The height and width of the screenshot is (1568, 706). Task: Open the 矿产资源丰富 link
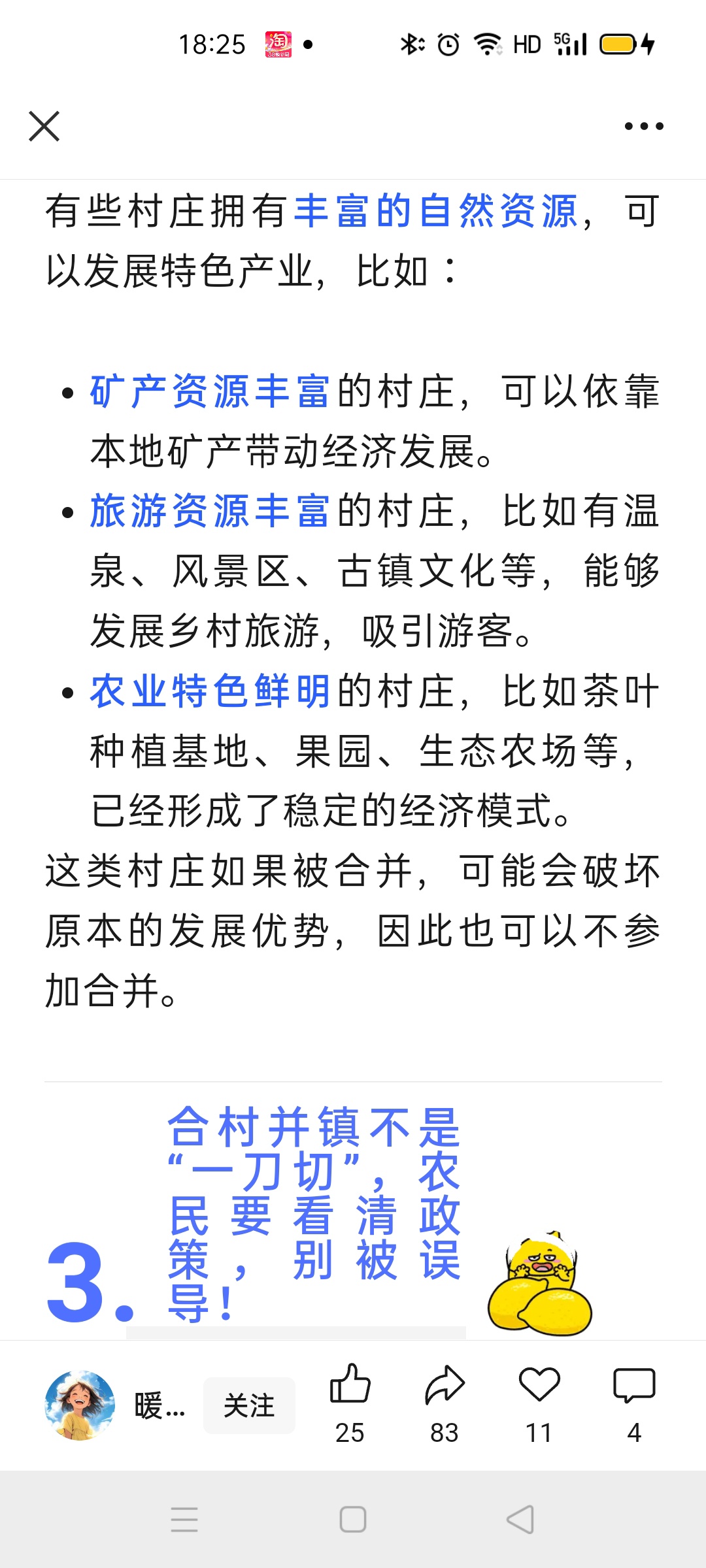click(x=210, y=391)
